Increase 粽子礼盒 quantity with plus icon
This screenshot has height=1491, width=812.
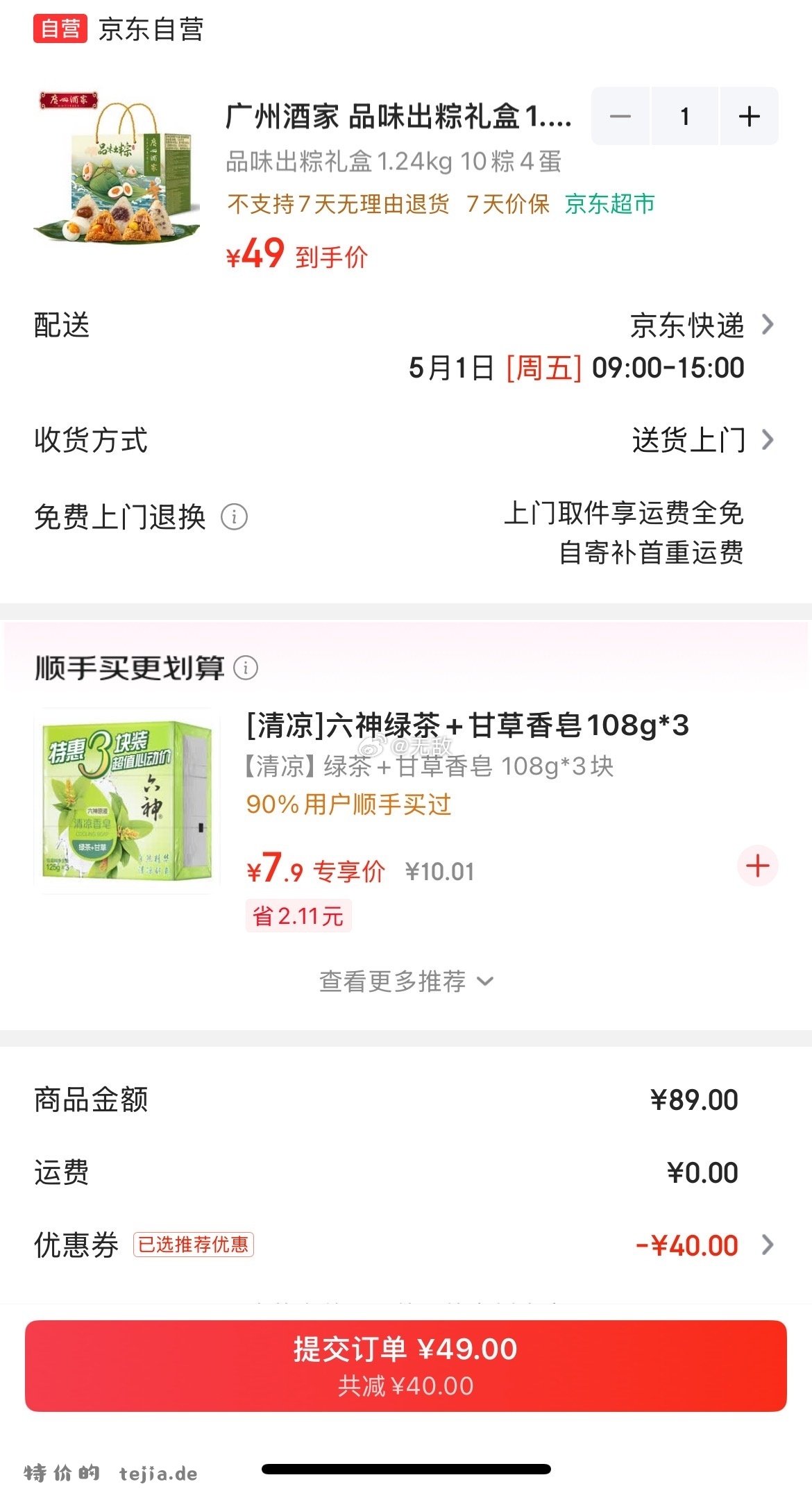pyautogui.click(x=748, y=117)
